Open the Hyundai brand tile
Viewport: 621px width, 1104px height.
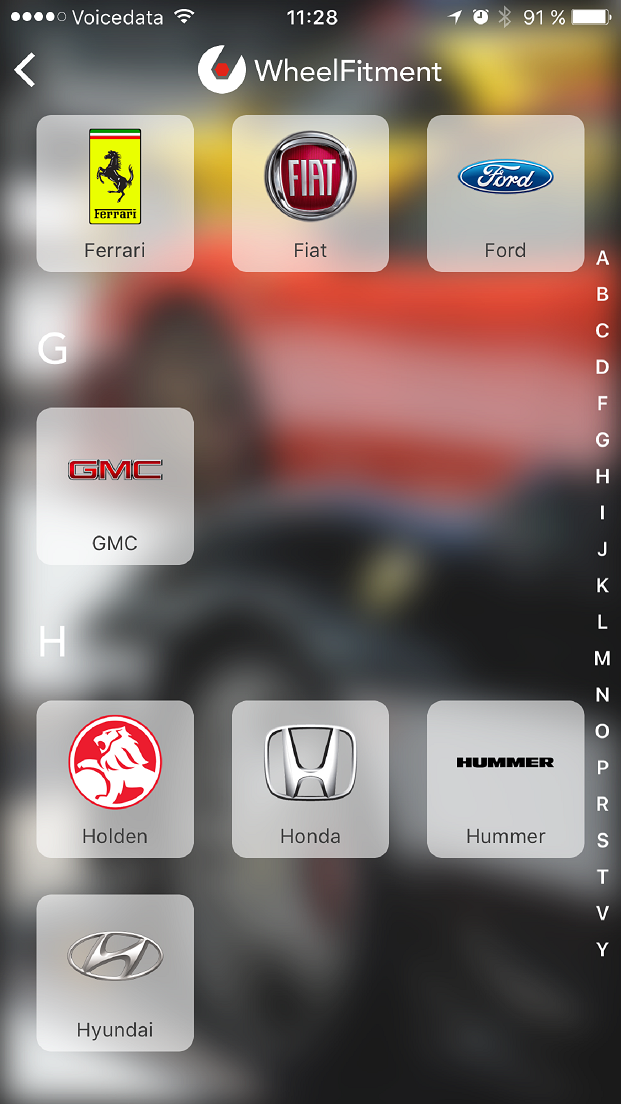pyautogui.click(x=115, y=972)
